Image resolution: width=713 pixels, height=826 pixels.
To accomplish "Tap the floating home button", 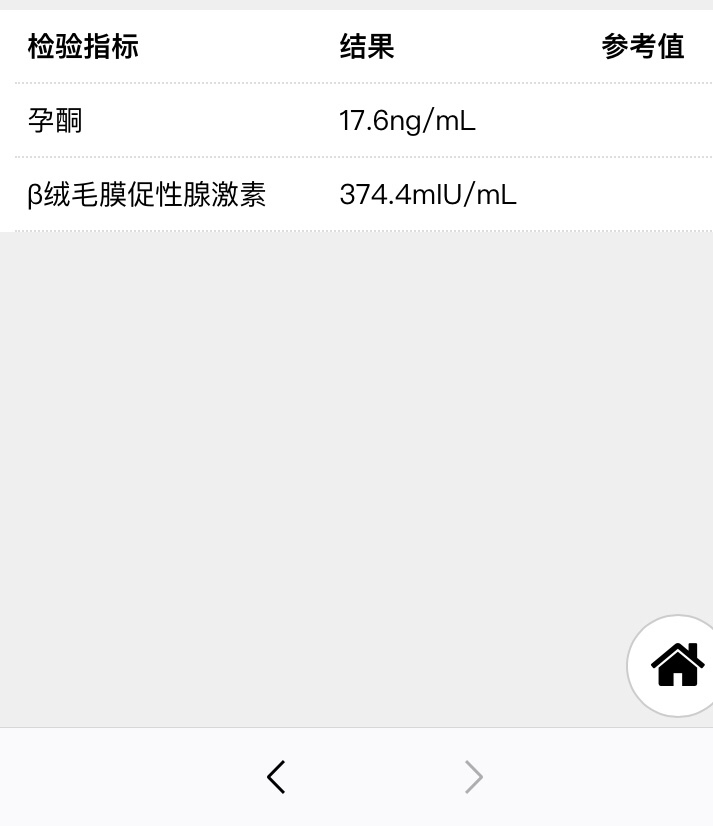I will [677, 665].
